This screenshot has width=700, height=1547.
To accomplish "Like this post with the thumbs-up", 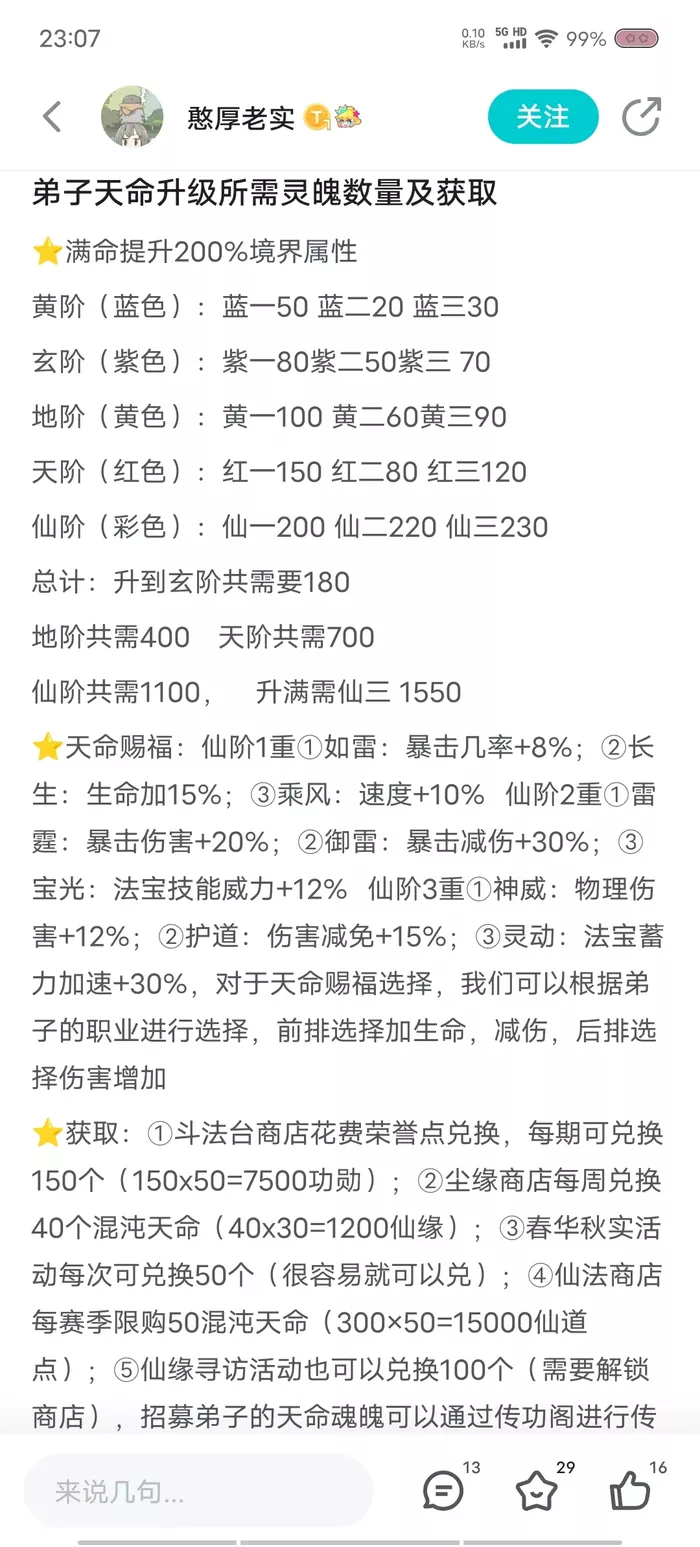I will (x=630, y=1491).
